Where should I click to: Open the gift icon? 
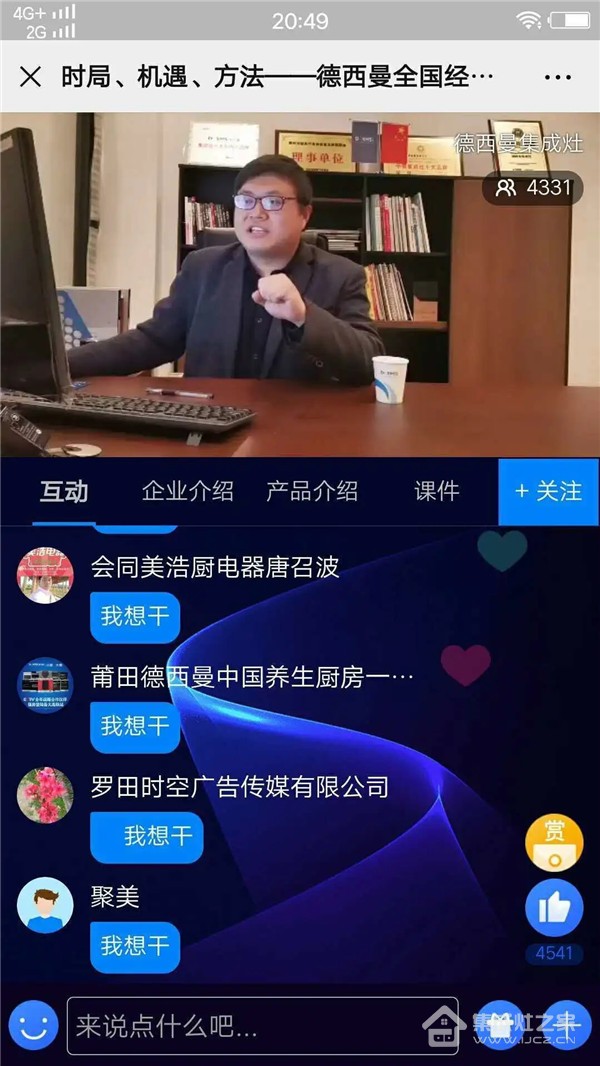click(500, 1026)
